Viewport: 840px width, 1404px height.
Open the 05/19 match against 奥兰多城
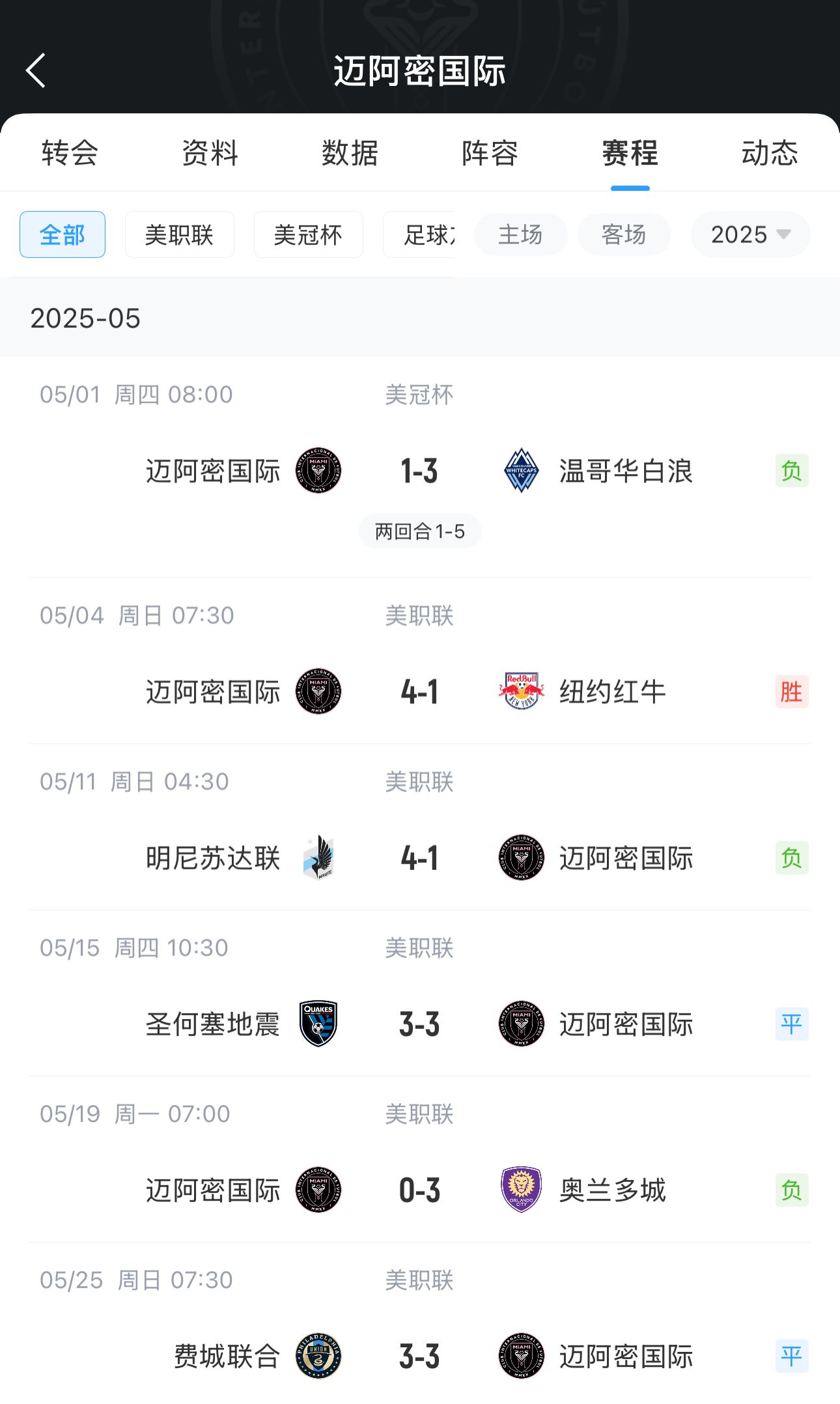(419, 1190)
